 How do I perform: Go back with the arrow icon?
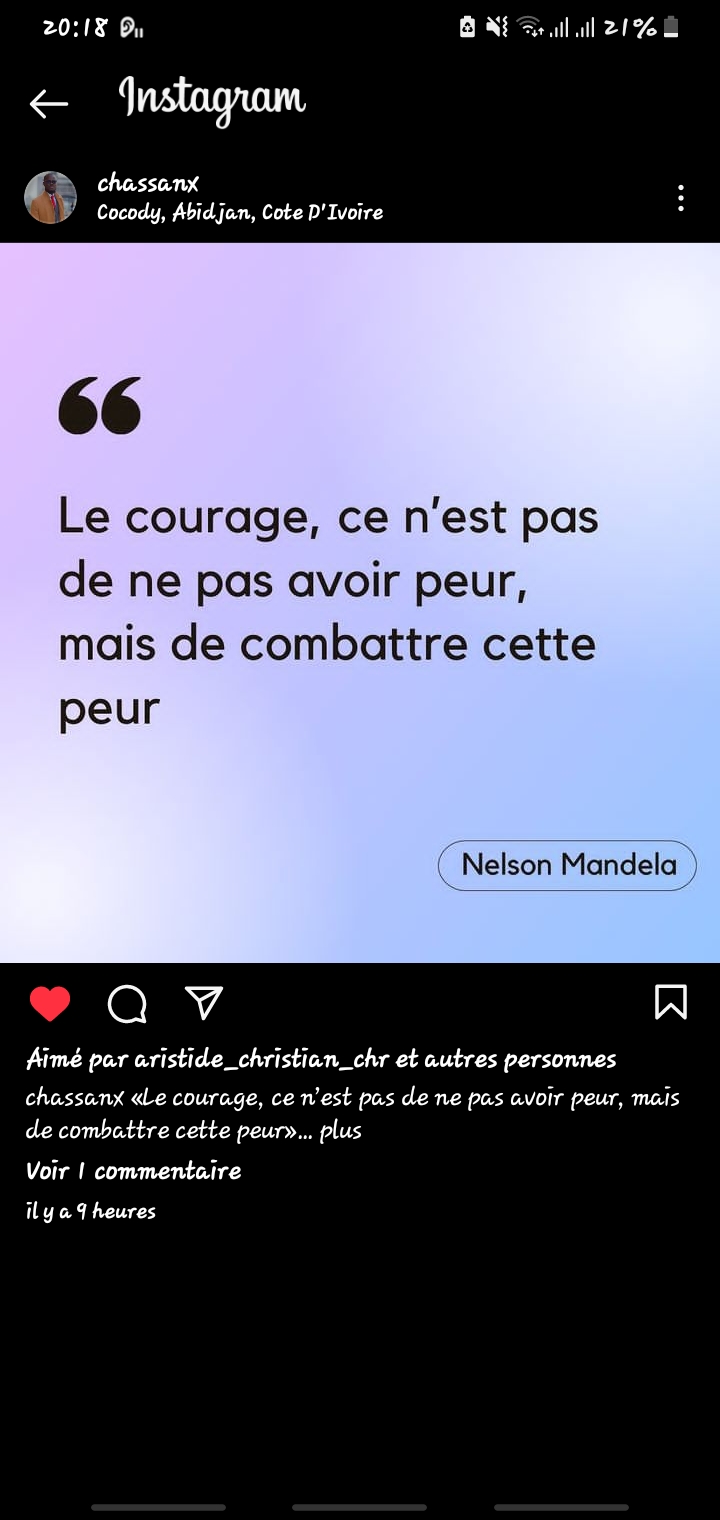click(48, 103)
